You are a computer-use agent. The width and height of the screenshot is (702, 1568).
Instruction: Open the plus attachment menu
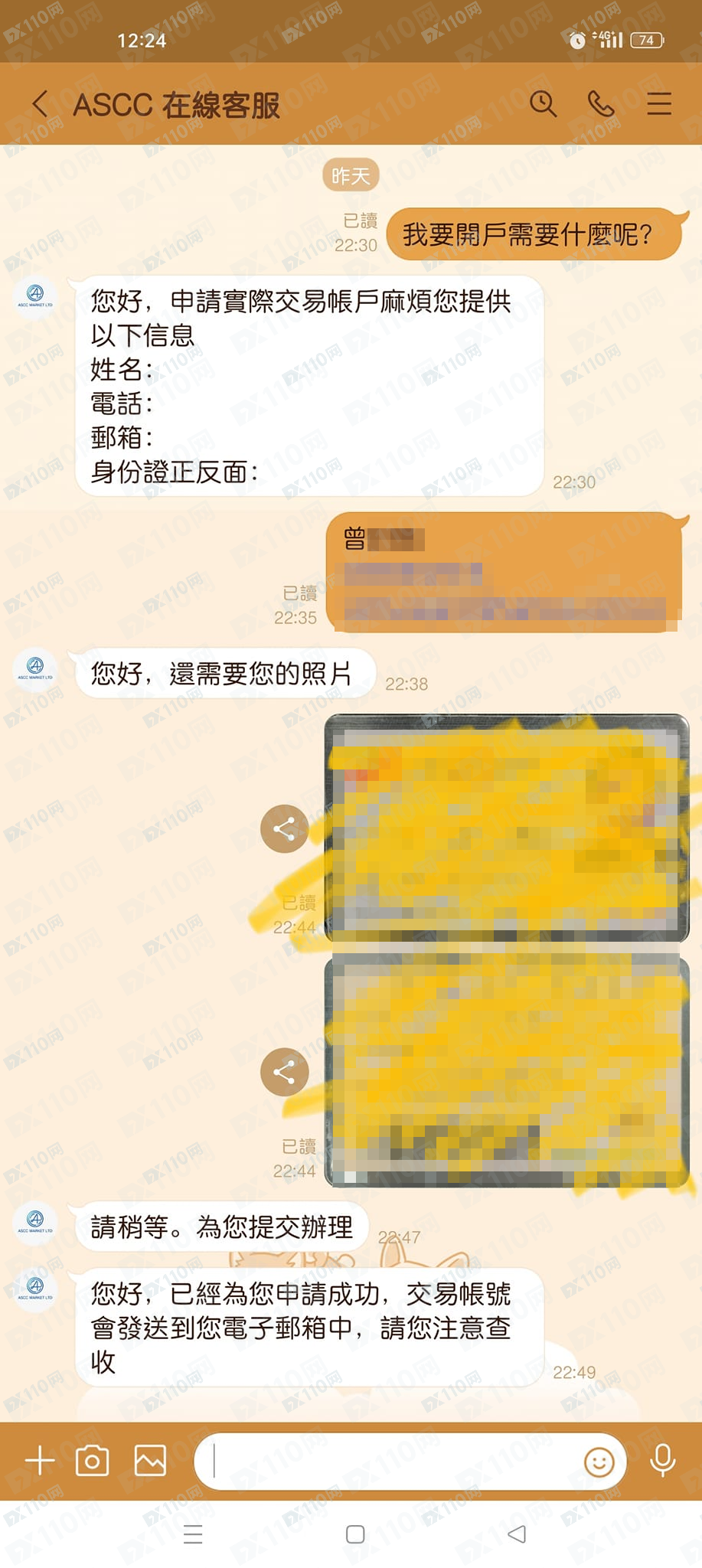coord(40,1461)
